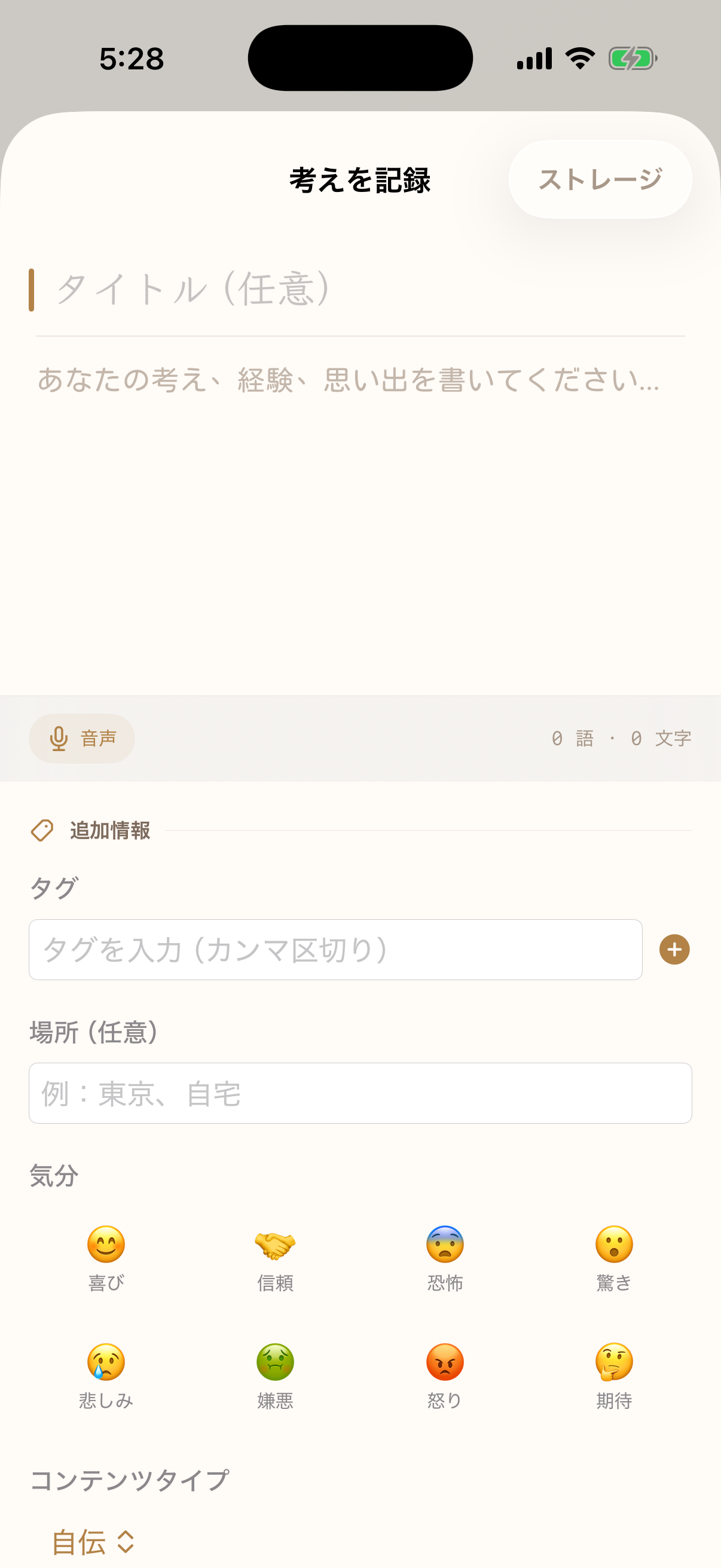Click the 追加情報 section header
Viewport: 721px width, 1568px height.
tap(109, 830)
